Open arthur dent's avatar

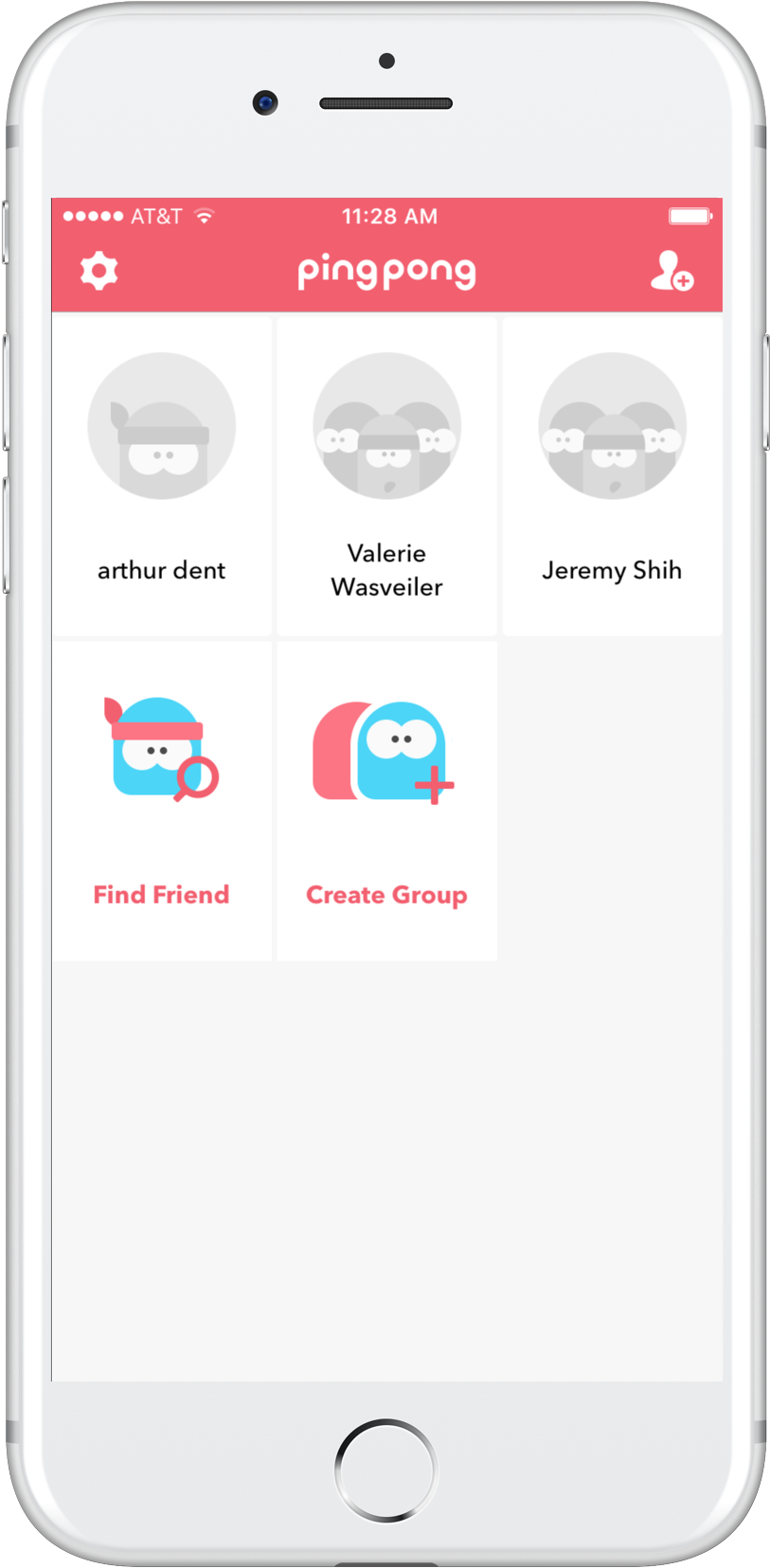click(161, 426)
